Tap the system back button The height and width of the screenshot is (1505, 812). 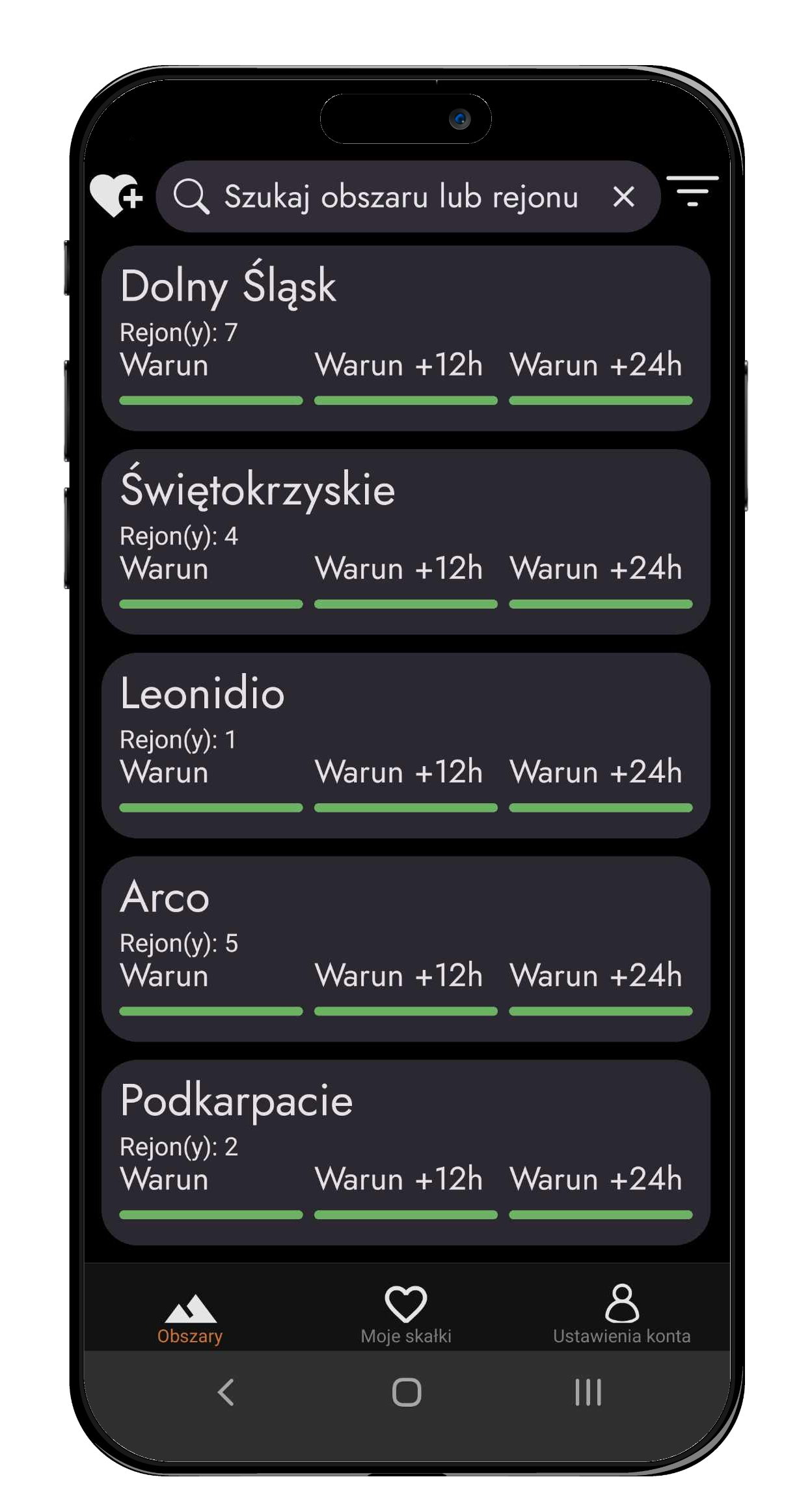point(226,1393)
